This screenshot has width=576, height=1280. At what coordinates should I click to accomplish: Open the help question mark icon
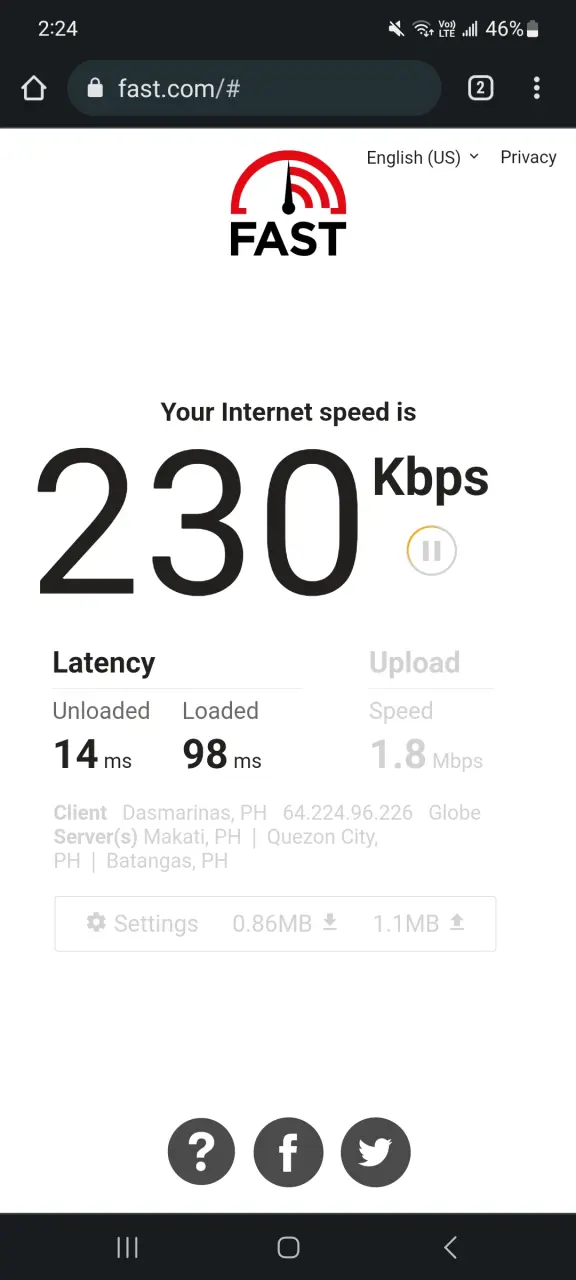tap(201, 1152)
